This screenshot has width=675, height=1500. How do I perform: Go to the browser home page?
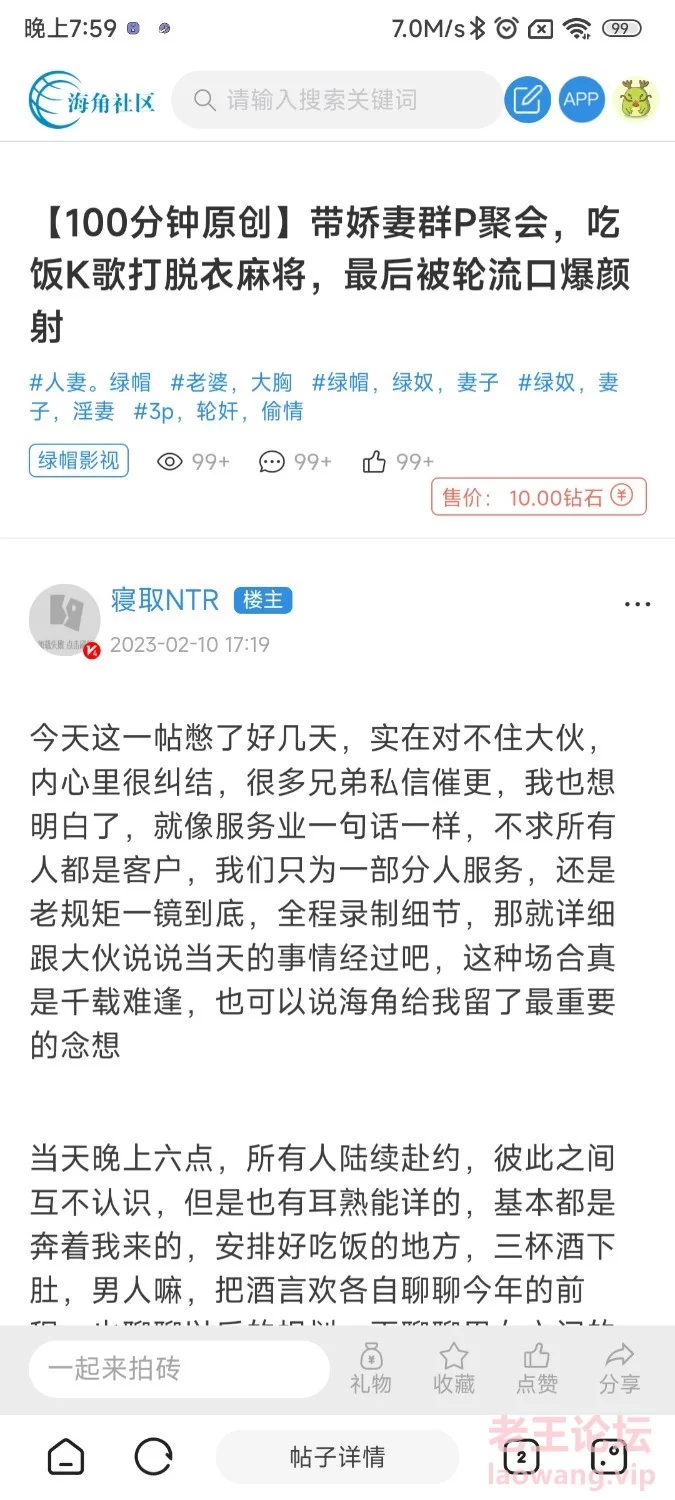tap(66, 1457)
